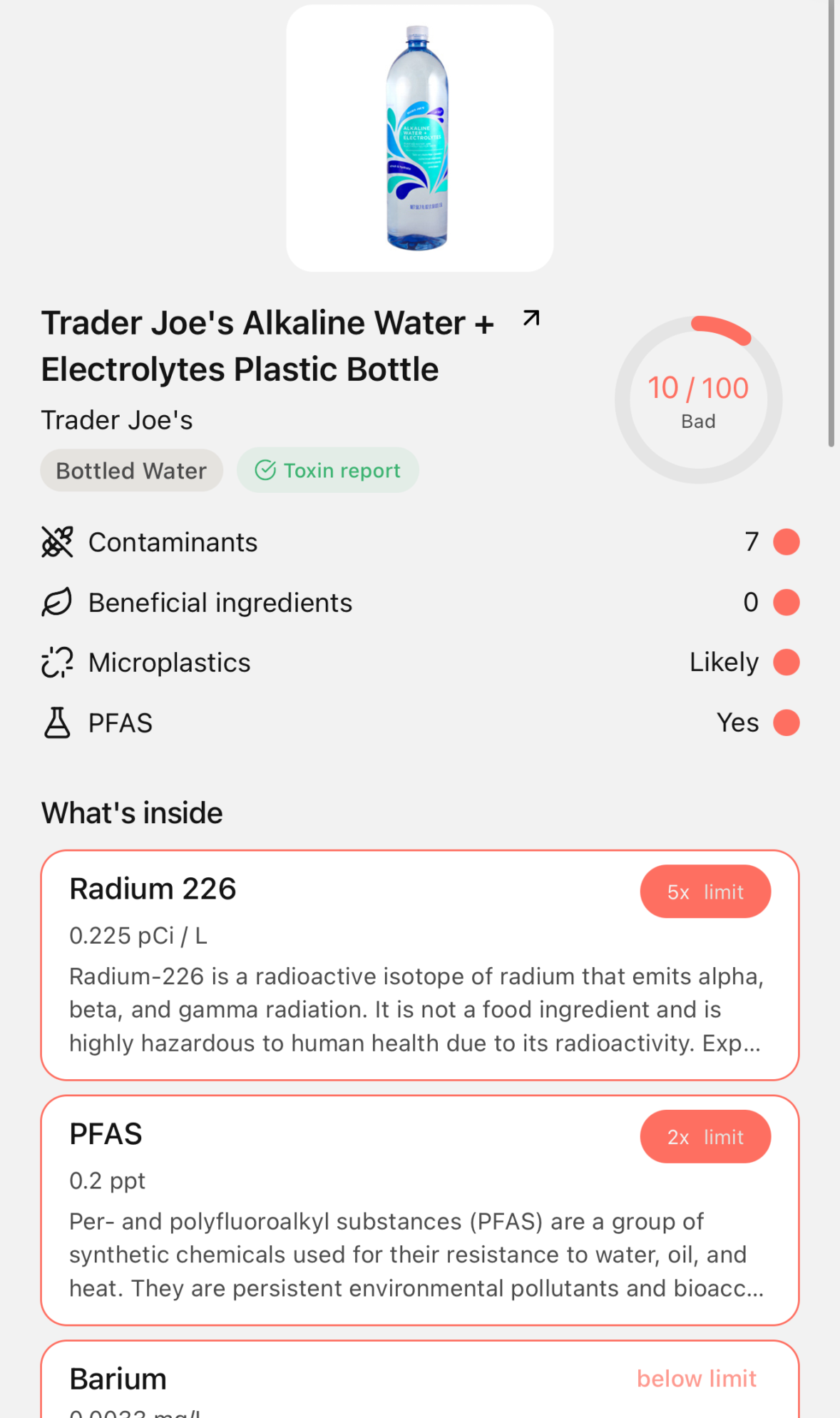Toggle the Beneficial ingredients zero indicator
840x1418 pixels.
click(785, 602)
